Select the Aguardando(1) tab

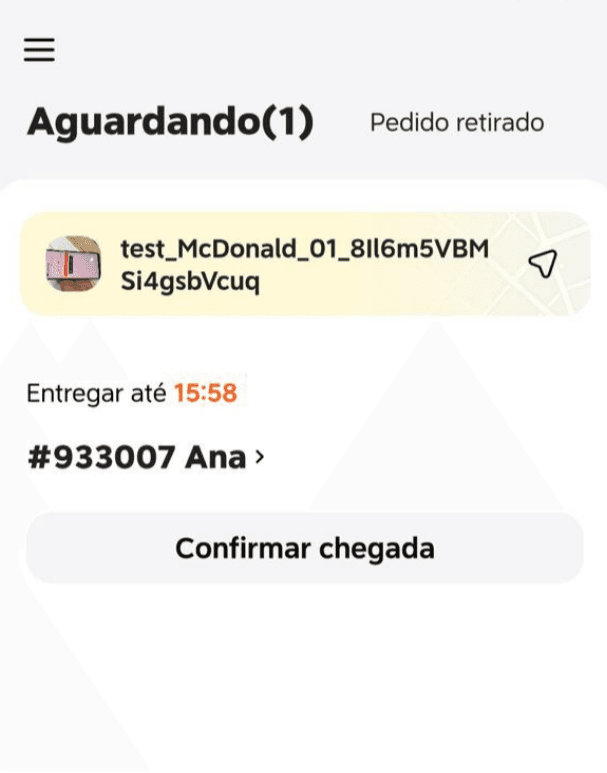[x=170, y=122]
